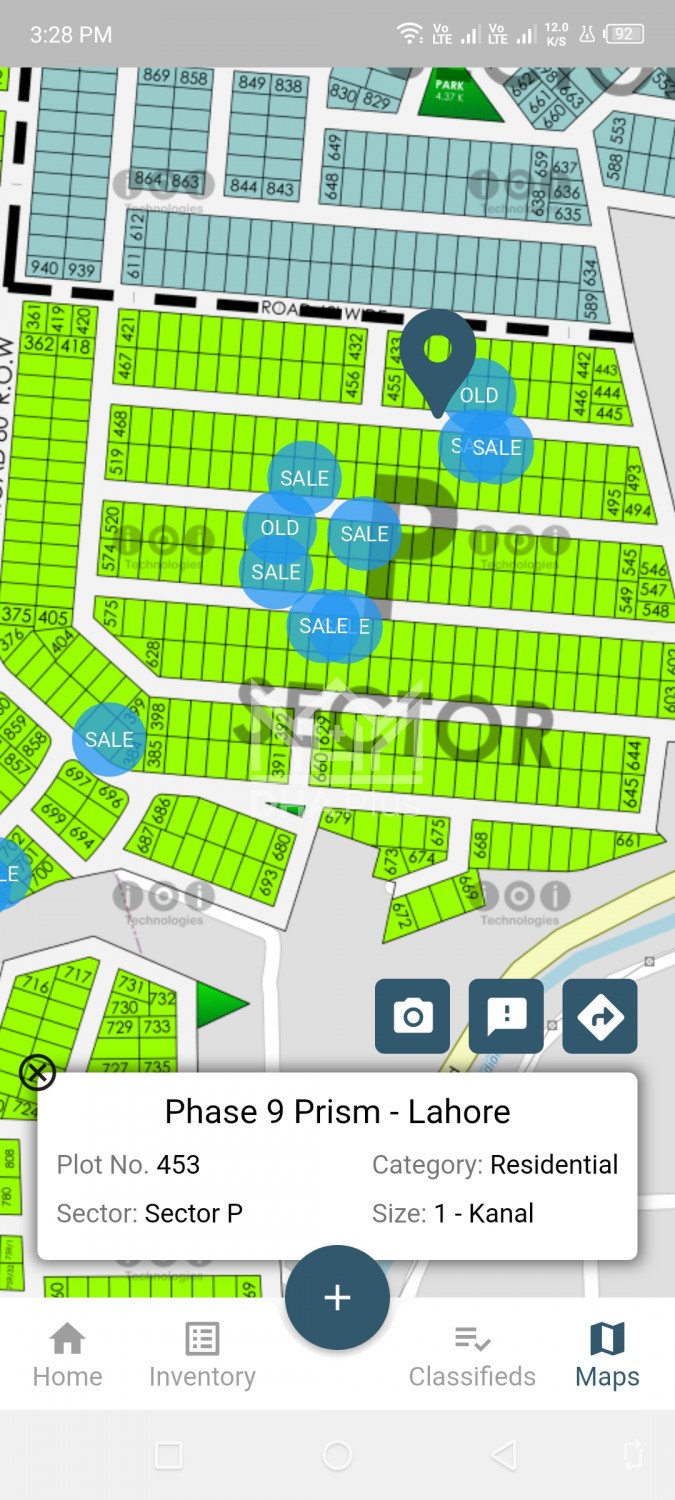Image resolution: width=675 pixels, height=1500 pixels.
Task: Open the report feedback icon
Action: coord(506,1016)
